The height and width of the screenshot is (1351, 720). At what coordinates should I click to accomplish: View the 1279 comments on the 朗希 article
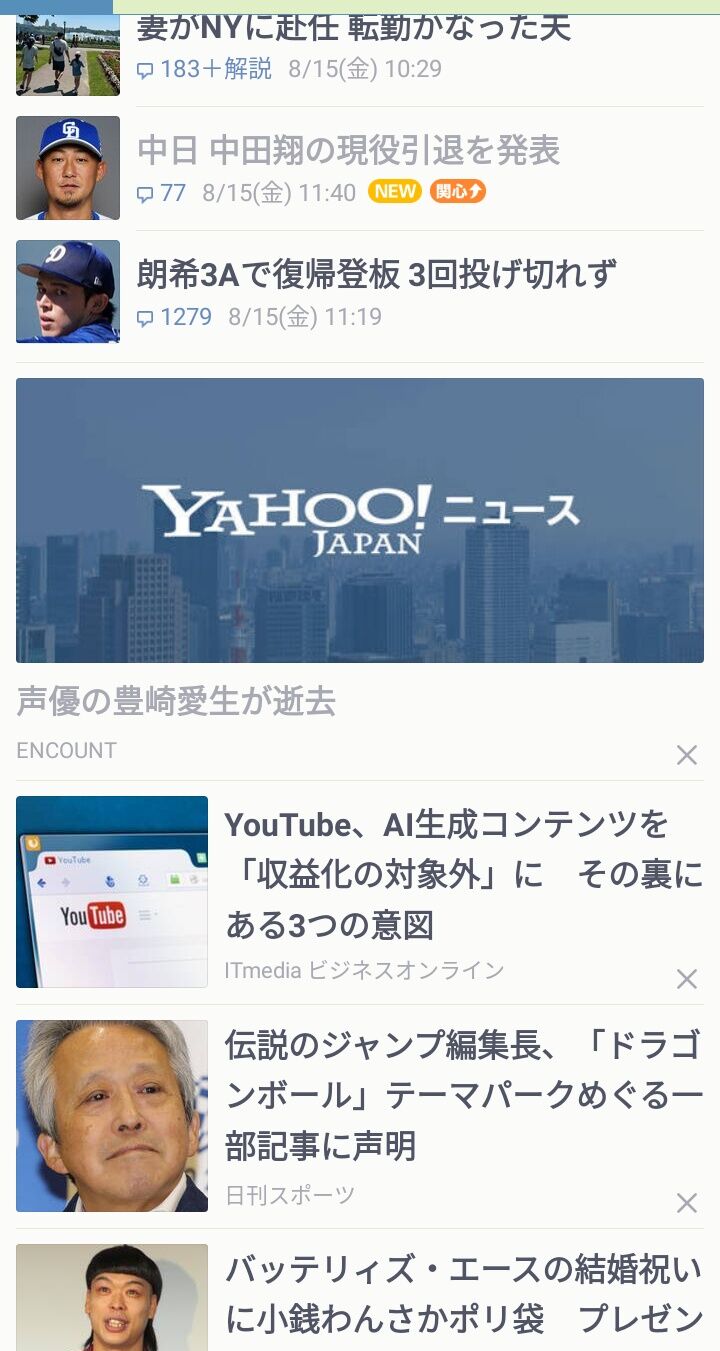tap(175, 317)
